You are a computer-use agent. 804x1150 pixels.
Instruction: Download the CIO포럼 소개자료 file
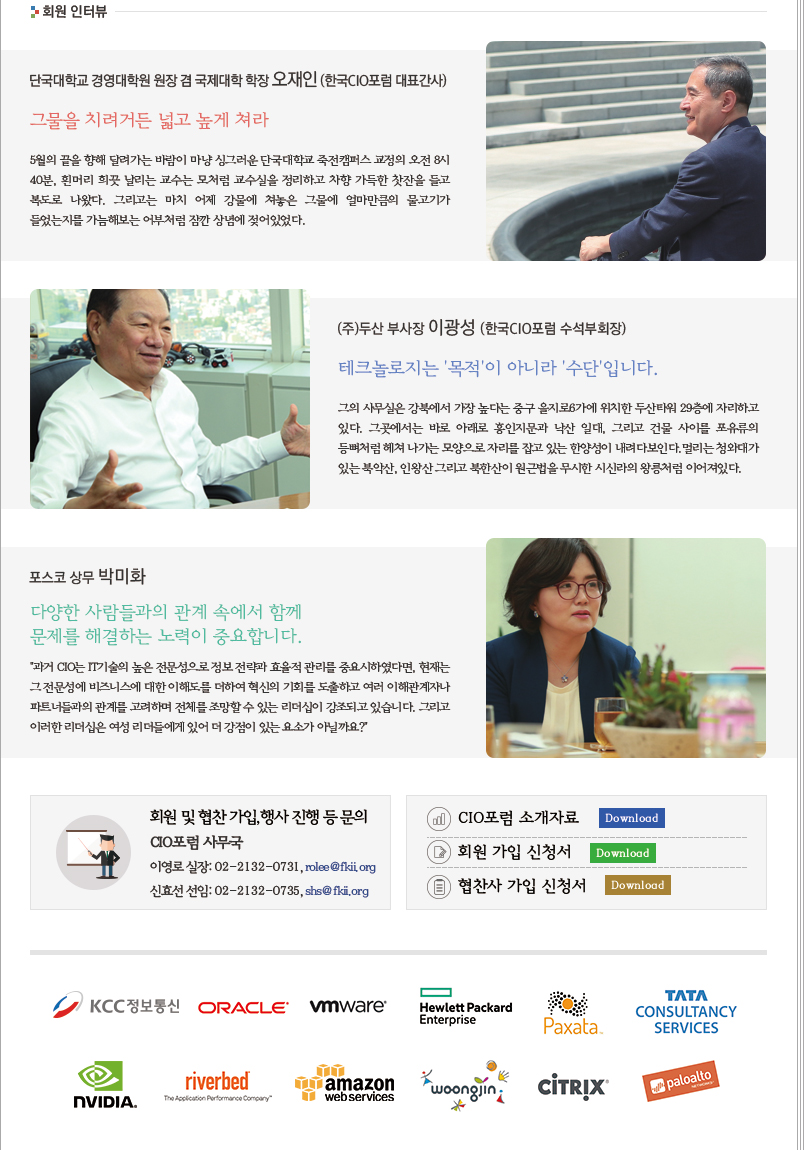631,818
